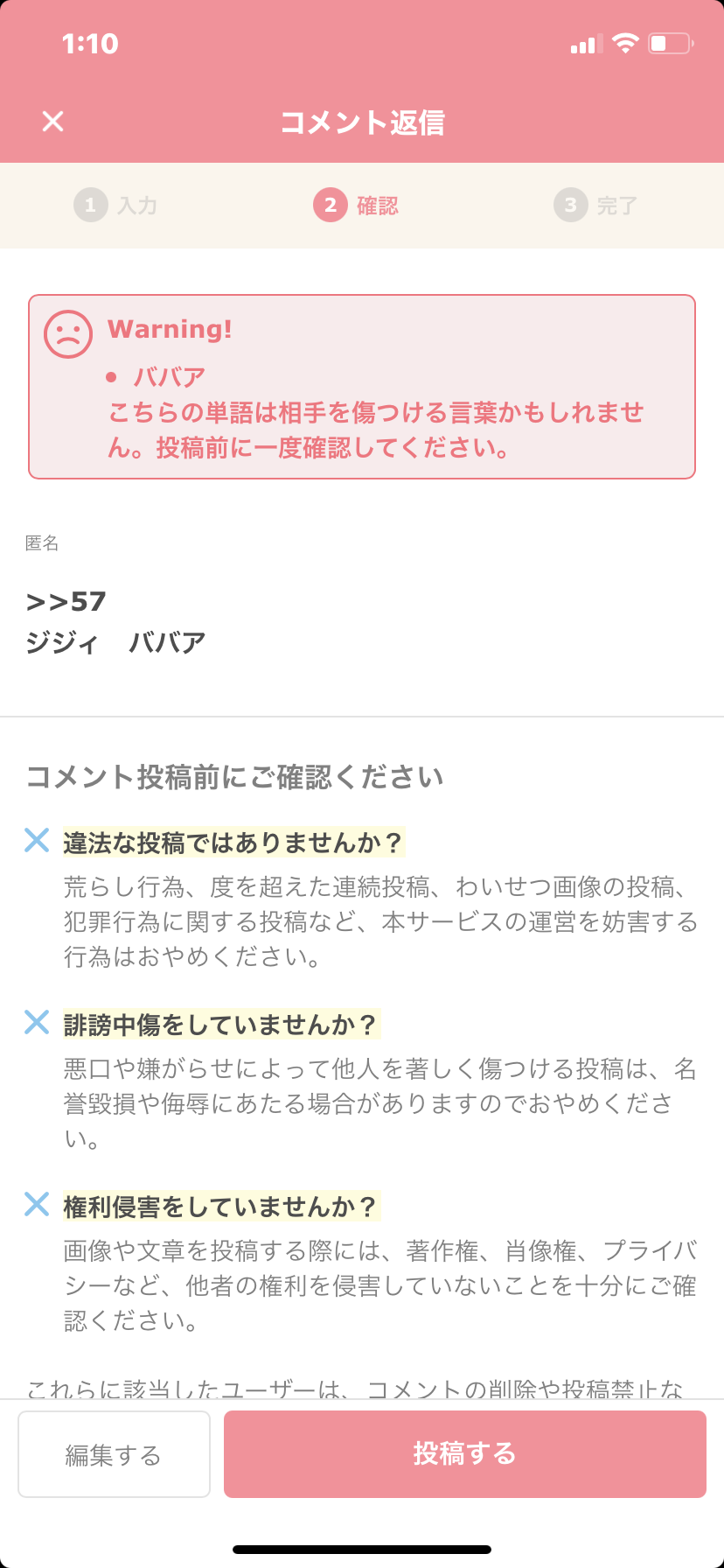Image resolution: width=724 pixels, height=1568 pixels.
Task: Close the コメント返信 screen
Action: click(x=53, y=122)
